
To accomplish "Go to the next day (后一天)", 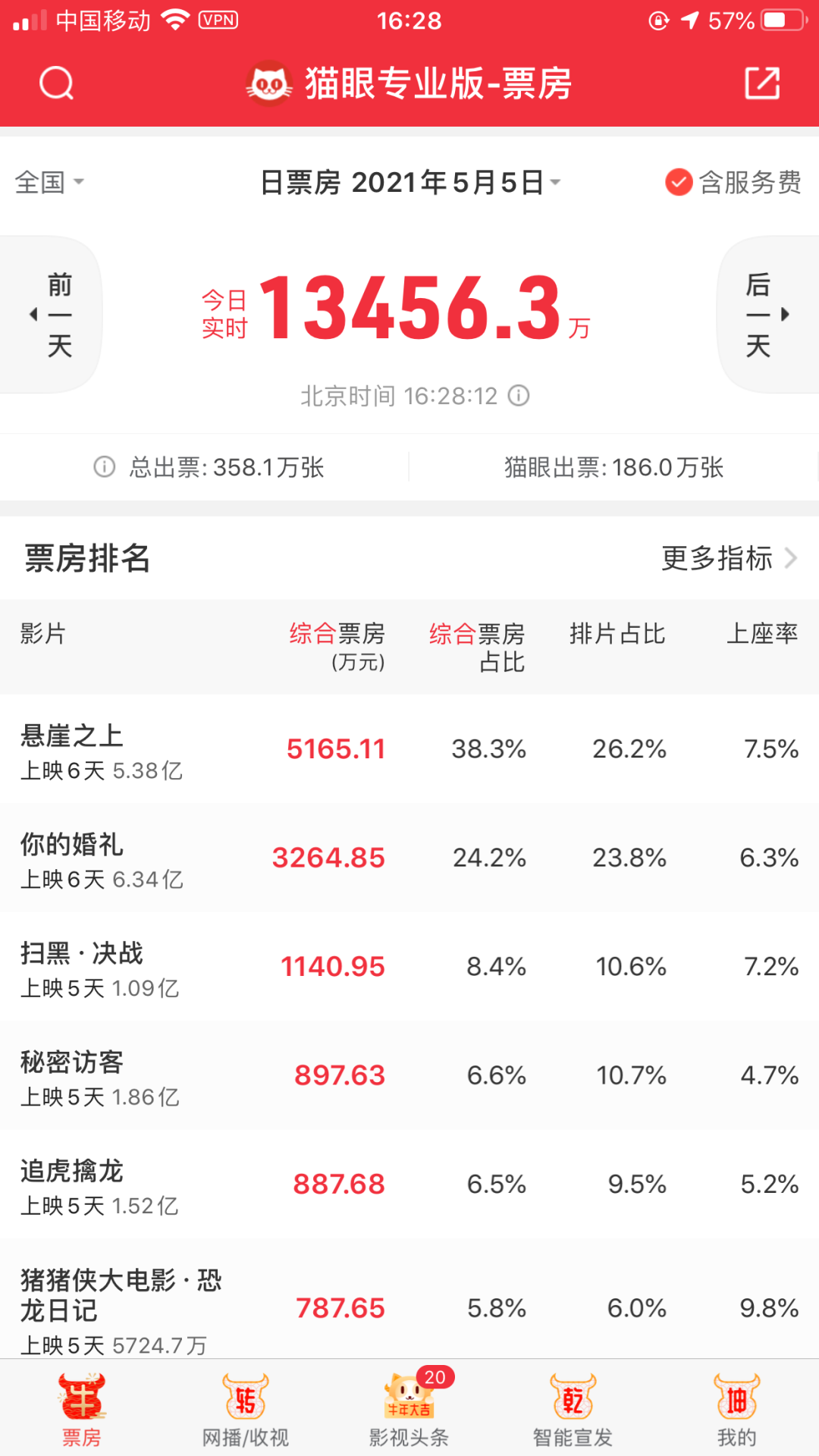I will tap(766, 315).
